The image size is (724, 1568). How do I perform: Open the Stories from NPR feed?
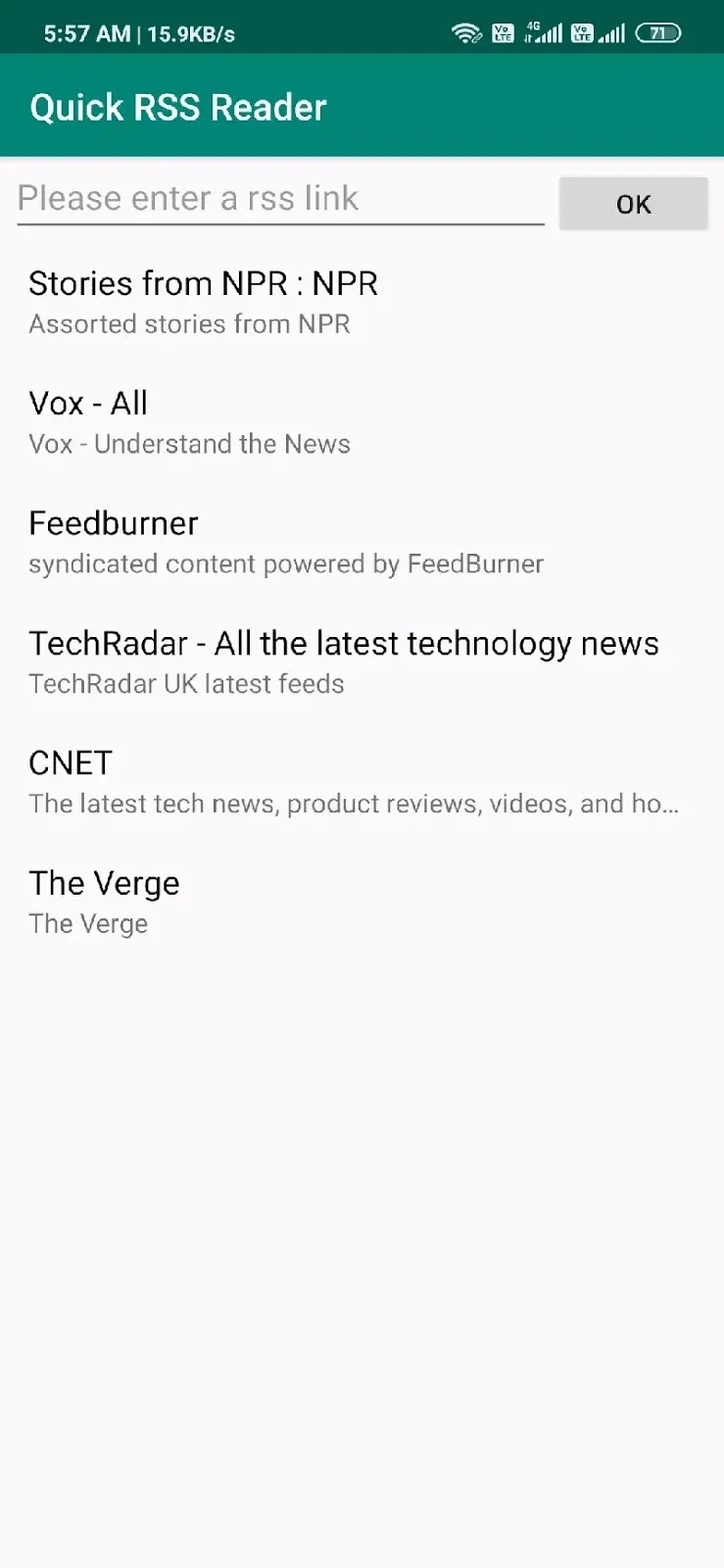(362, 303)
